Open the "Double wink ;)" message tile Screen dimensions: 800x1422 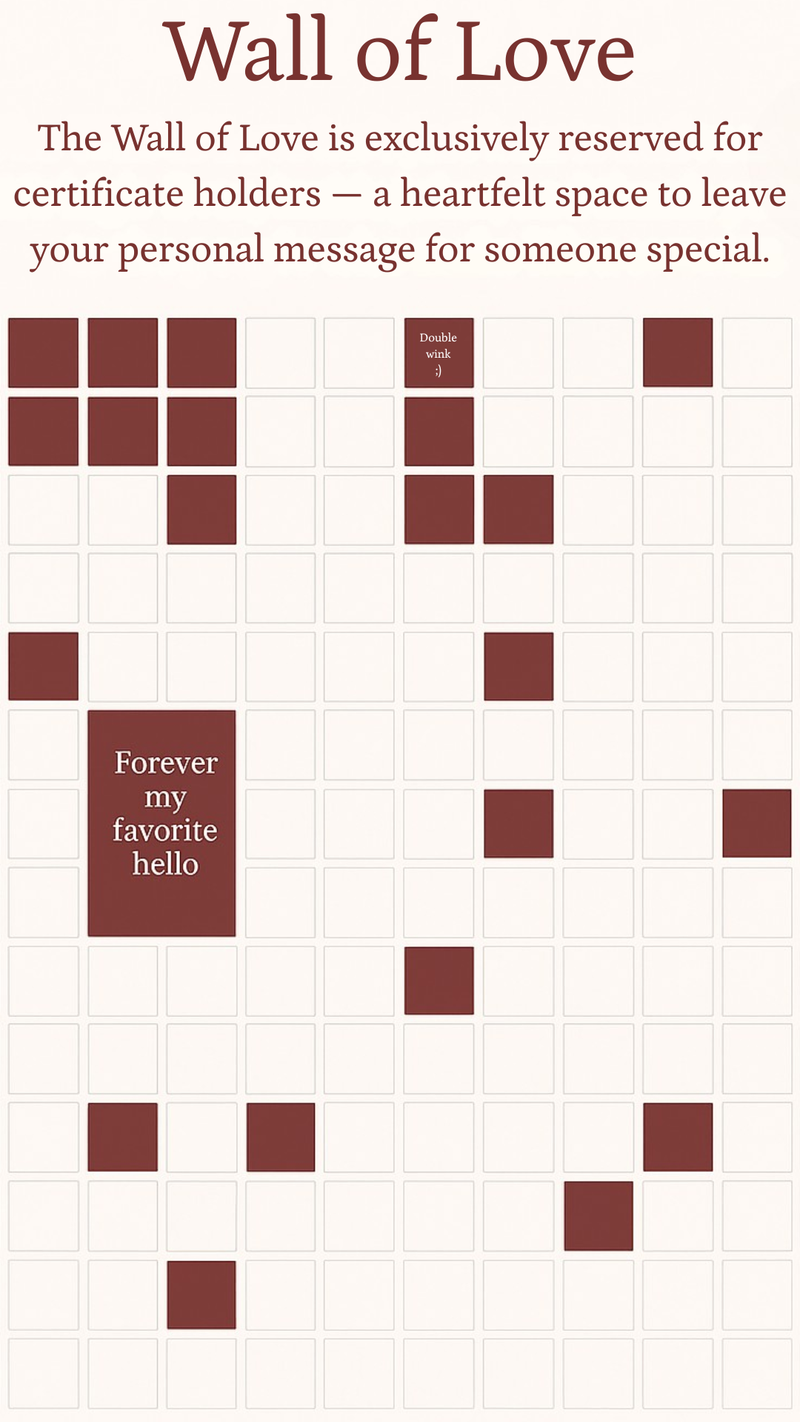438,353
